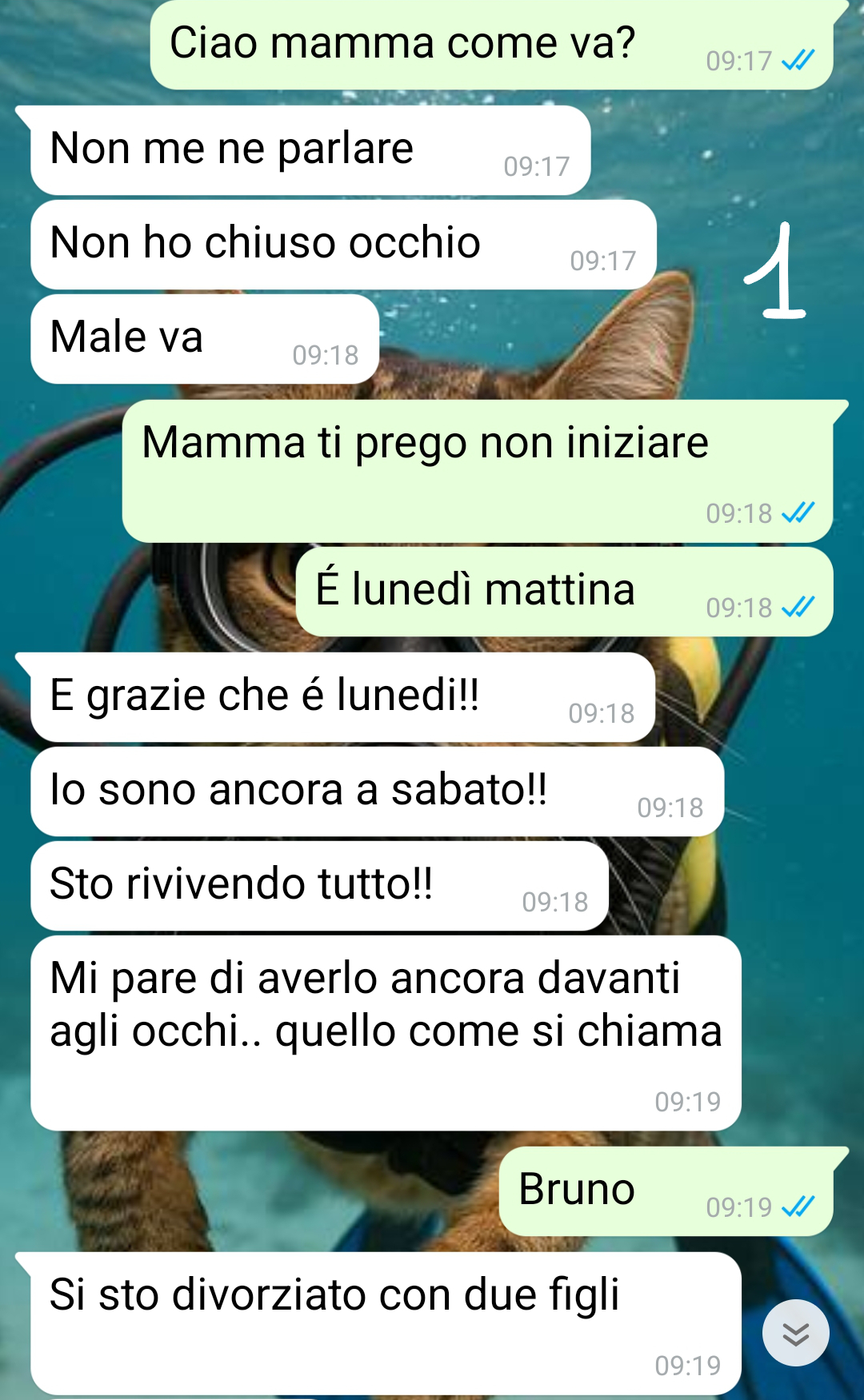Jump to latest messages with the down-arrow button

click(795, 1333)
